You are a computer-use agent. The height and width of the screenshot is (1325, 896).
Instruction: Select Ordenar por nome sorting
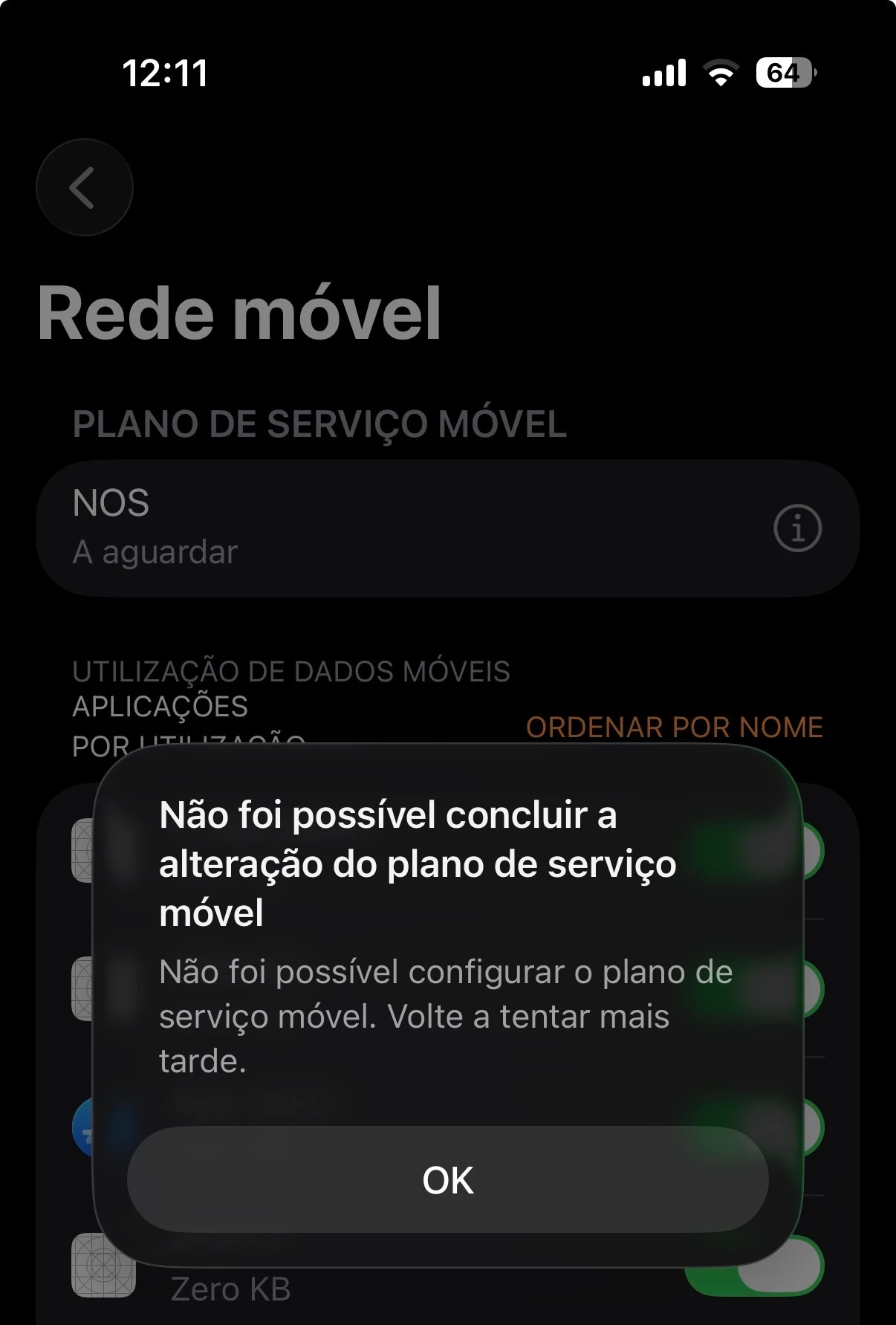(674, 727)
